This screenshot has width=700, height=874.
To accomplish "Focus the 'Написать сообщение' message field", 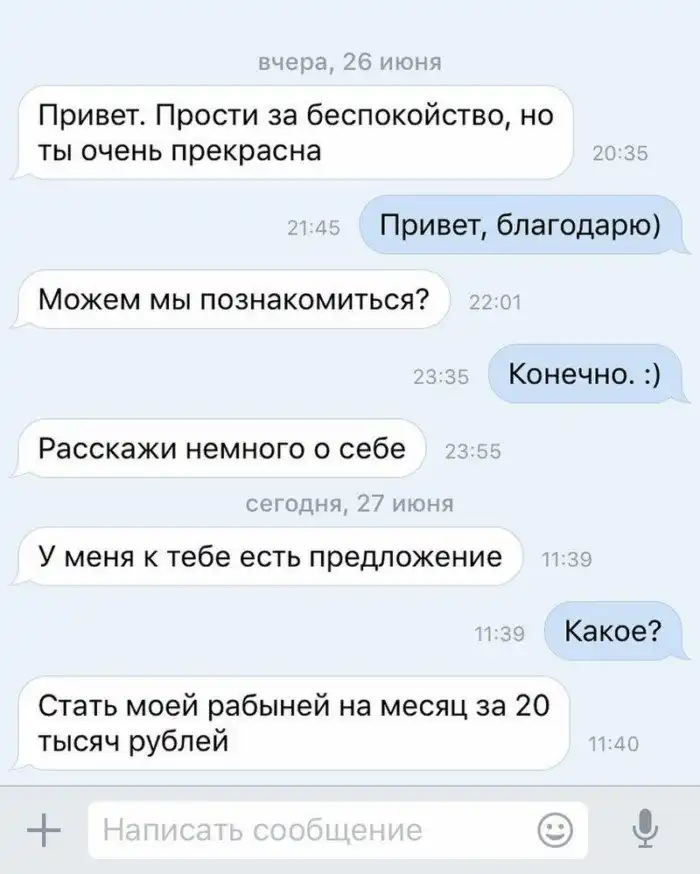I will 300,829.
